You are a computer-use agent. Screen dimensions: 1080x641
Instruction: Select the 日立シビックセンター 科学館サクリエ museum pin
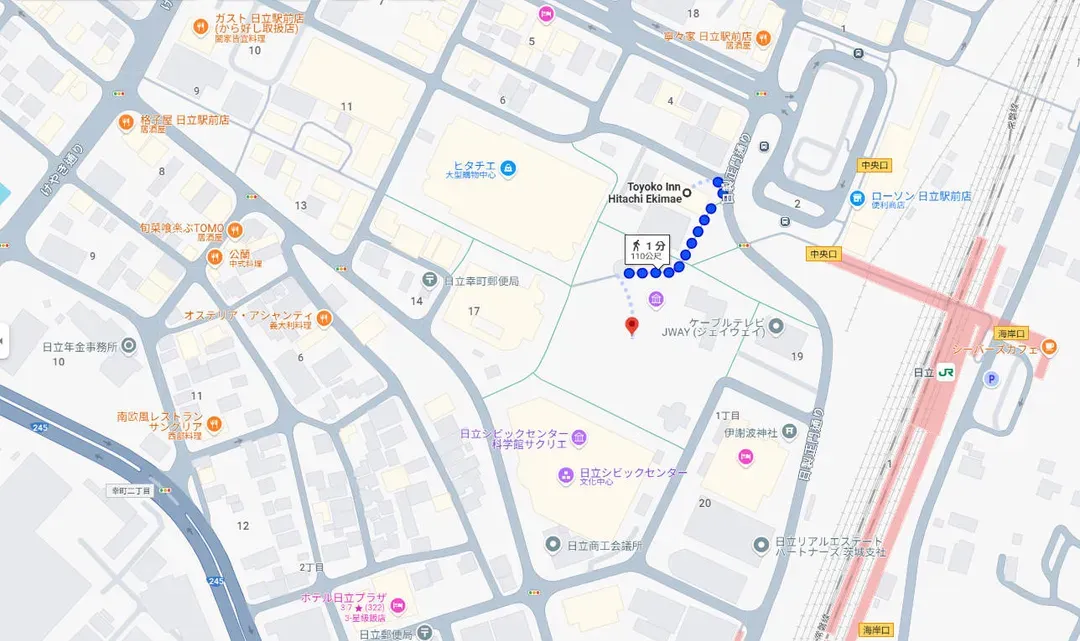point(580,438)
